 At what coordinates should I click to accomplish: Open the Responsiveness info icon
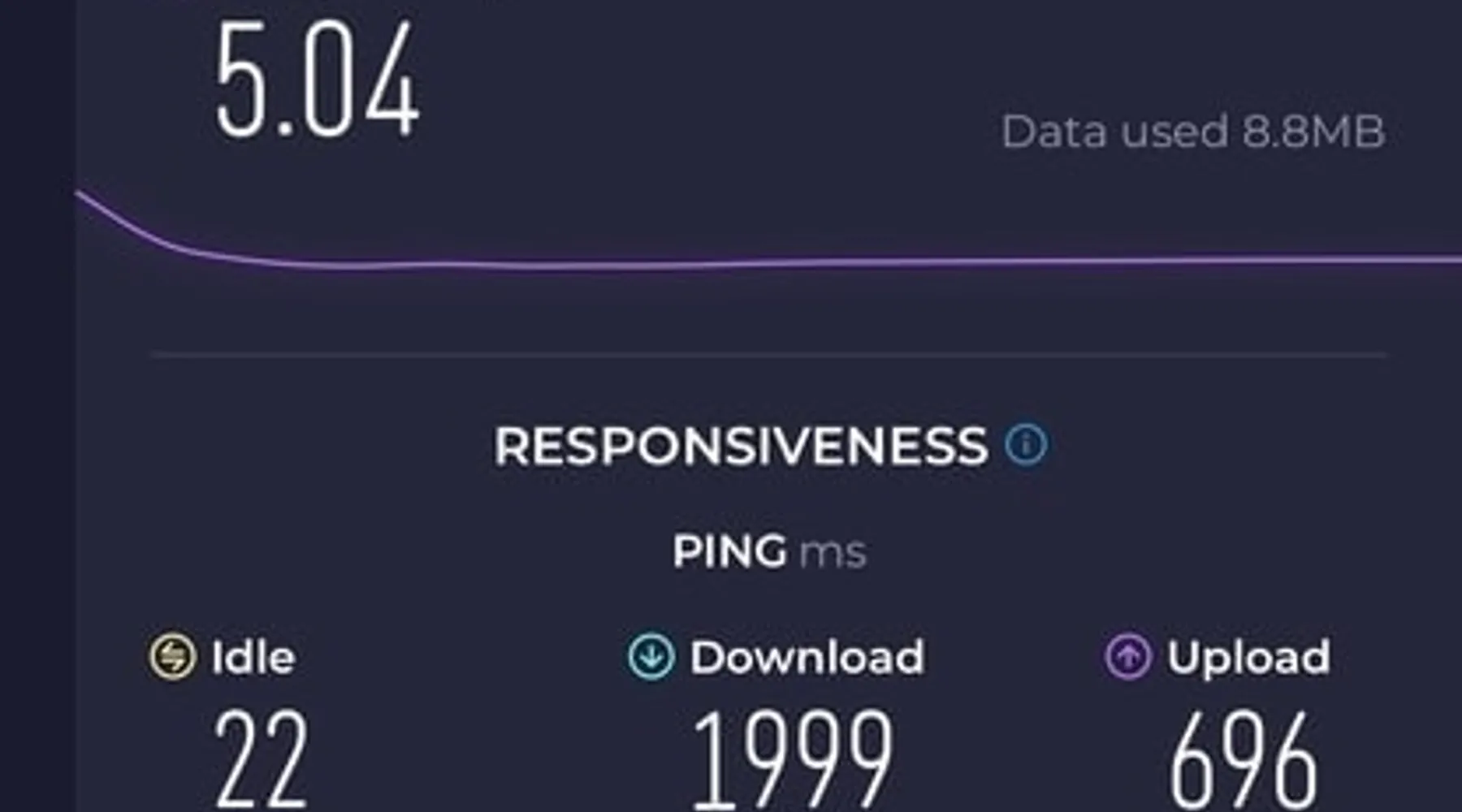point(1026,445)
